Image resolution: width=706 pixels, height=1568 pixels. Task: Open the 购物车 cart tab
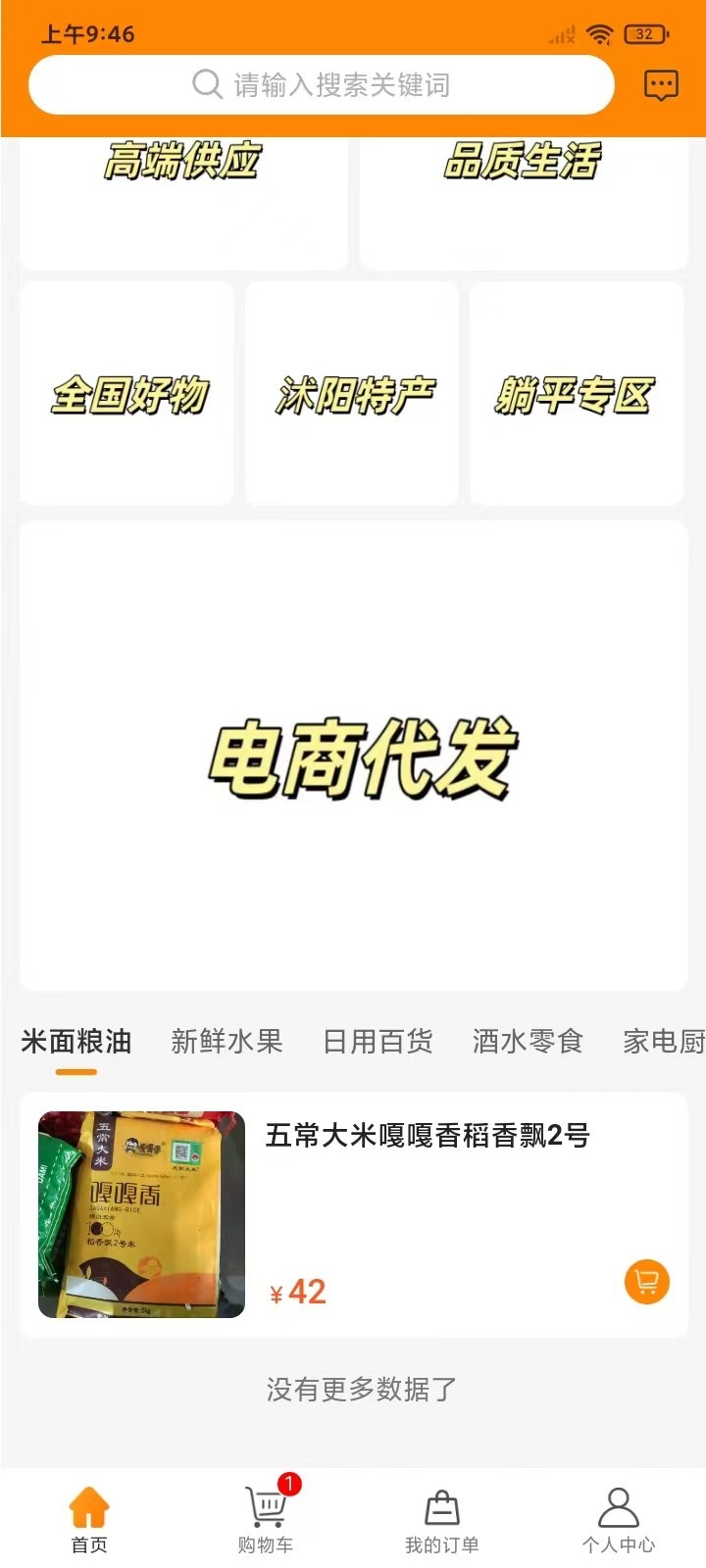point(266,1519)
